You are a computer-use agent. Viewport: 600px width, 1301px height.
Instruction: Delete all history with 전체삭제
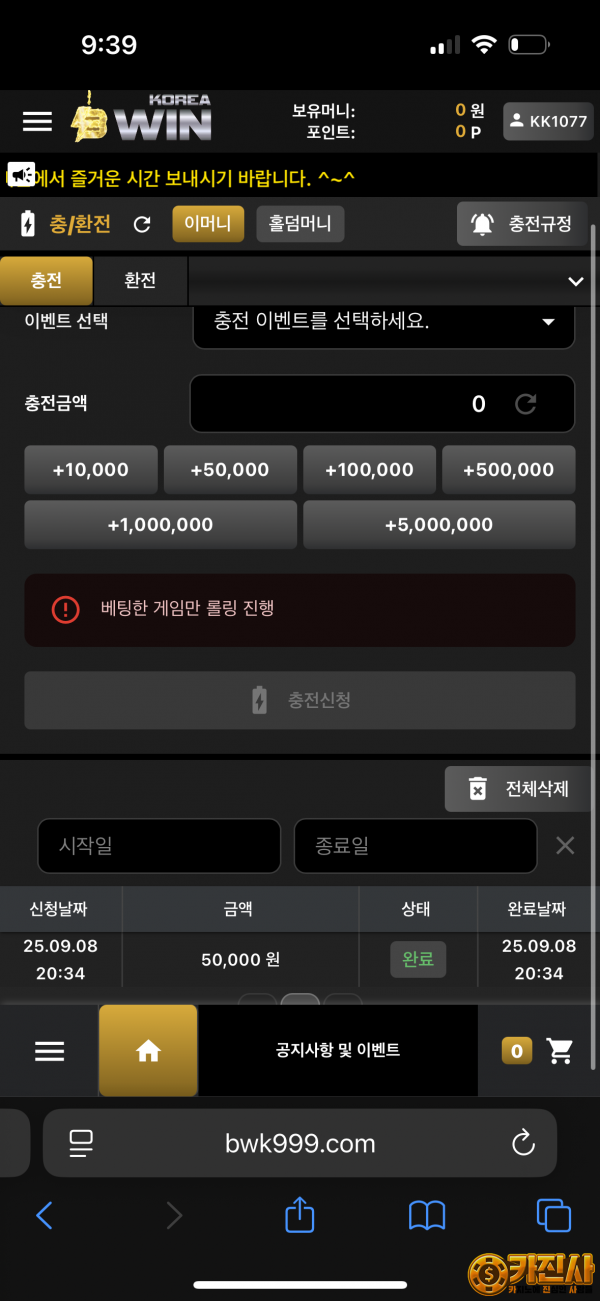pos(516,789)
